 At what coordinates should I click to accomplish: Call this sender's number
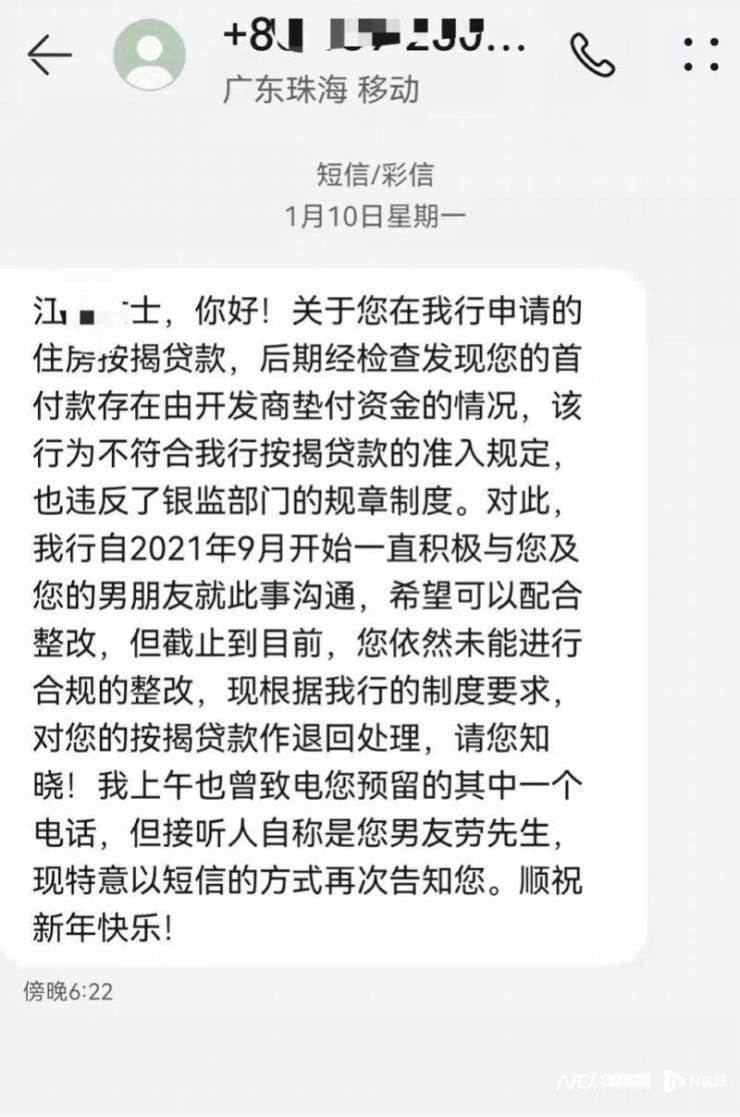pos(591,55)
